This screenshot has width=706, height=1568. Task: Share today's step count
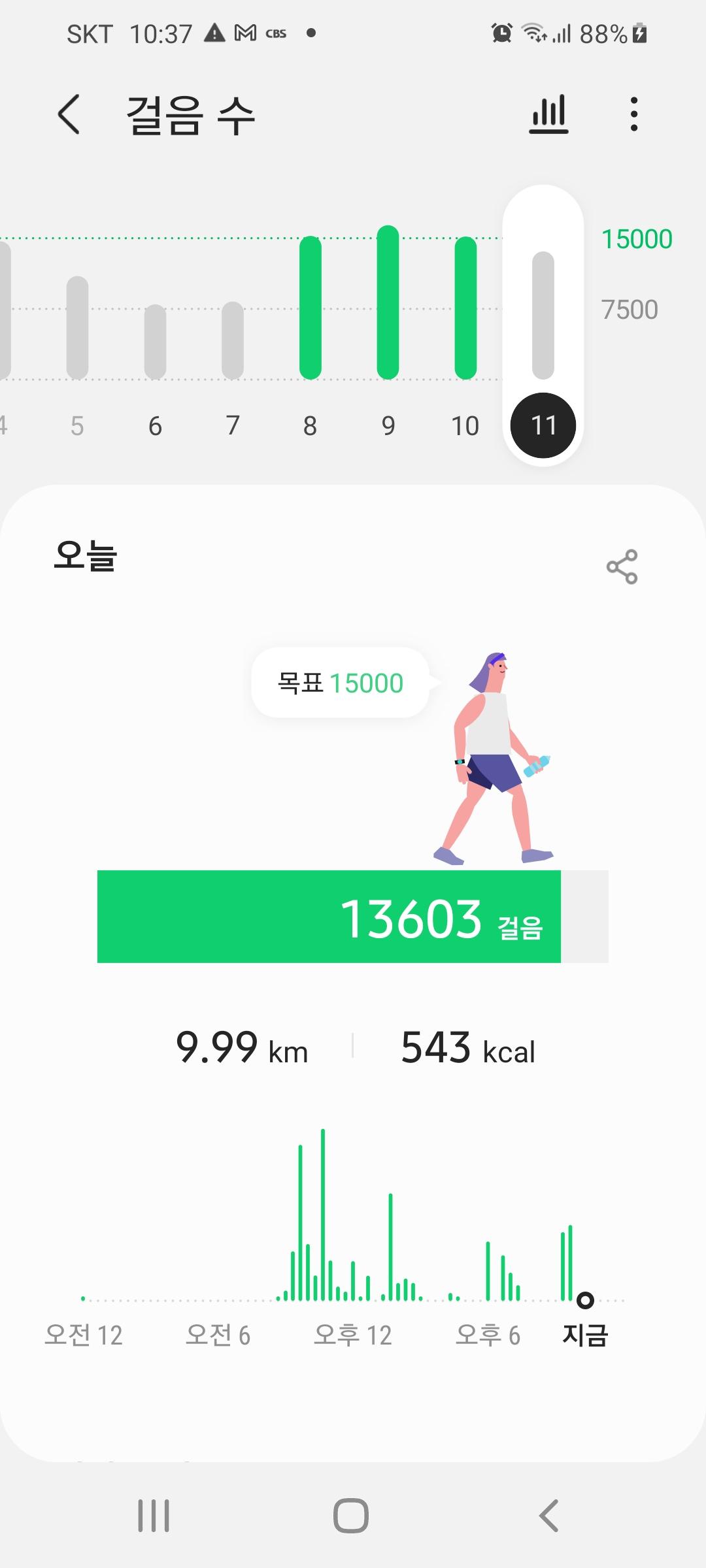[622, 566]
